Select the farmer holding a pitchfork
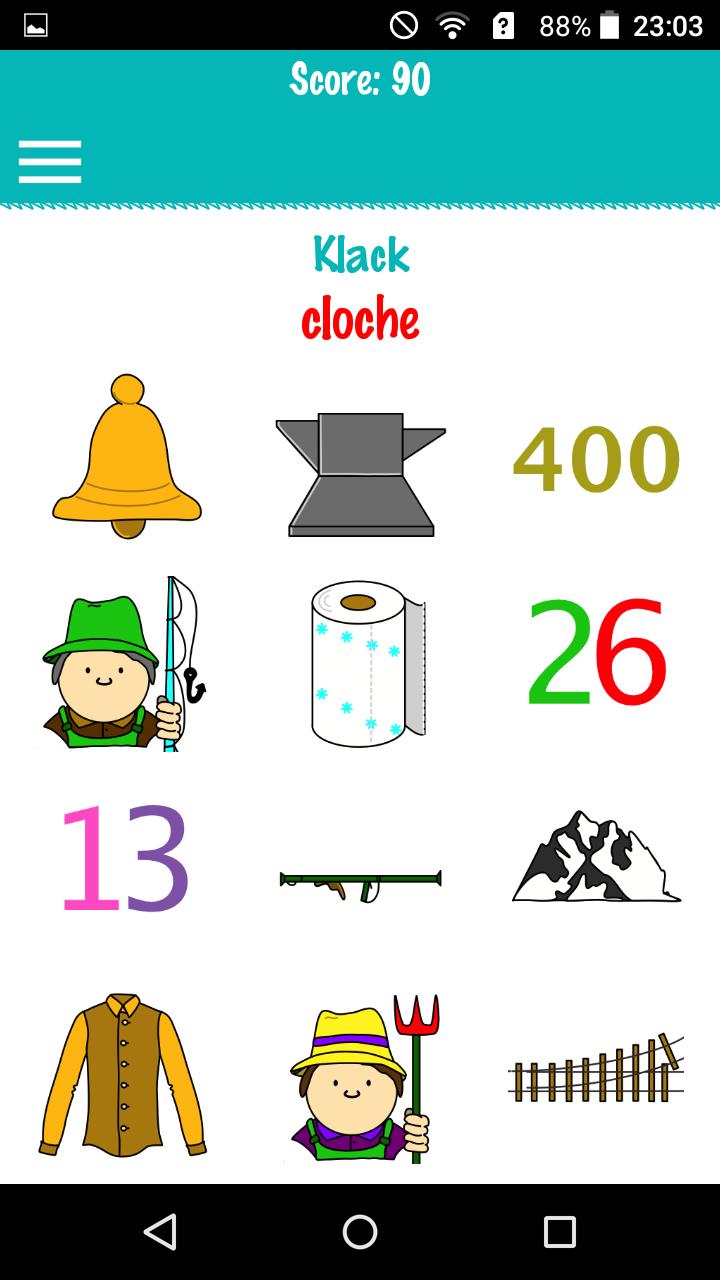The image size is (720, 1280). (x=364, y=1080)
